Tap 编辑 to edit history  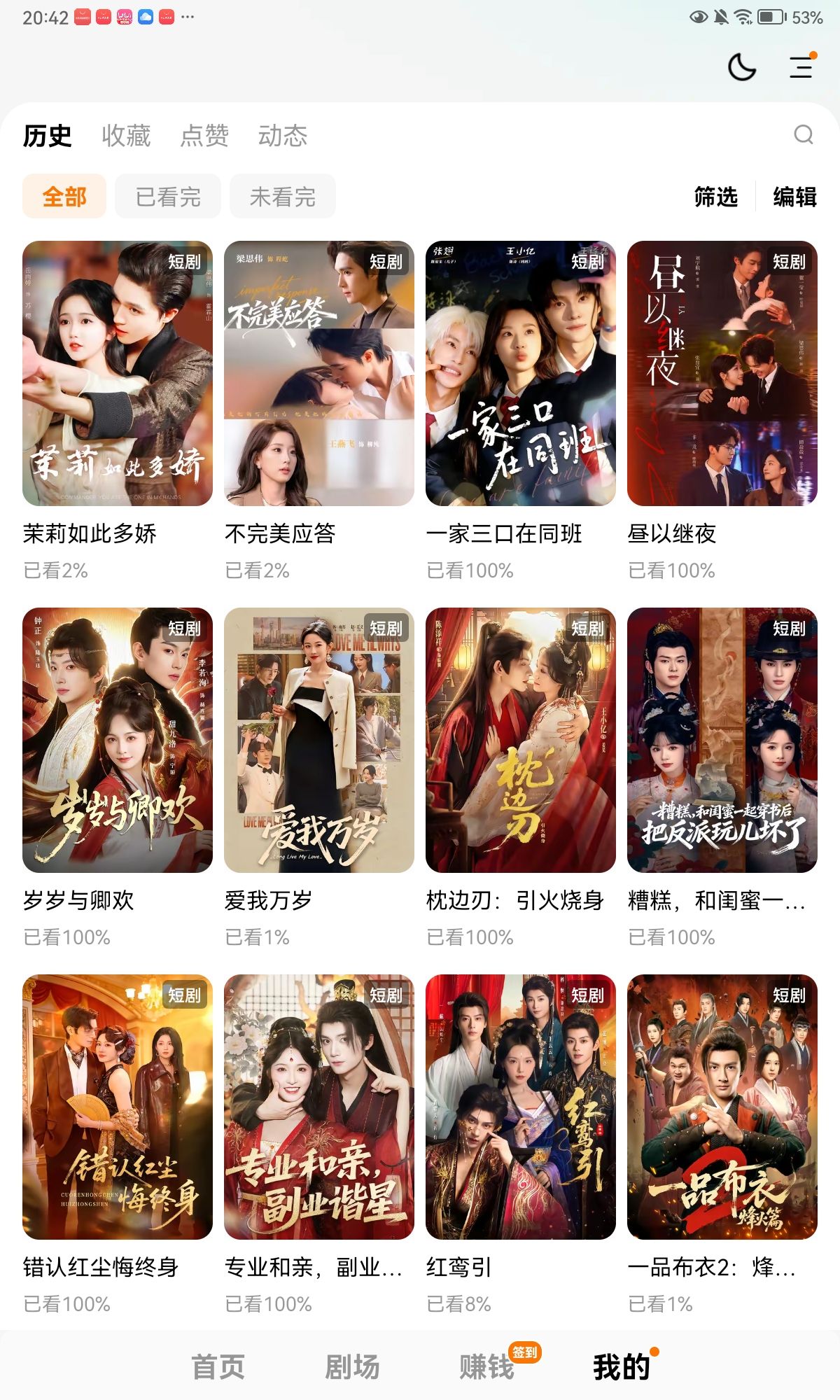click(794, 197)
